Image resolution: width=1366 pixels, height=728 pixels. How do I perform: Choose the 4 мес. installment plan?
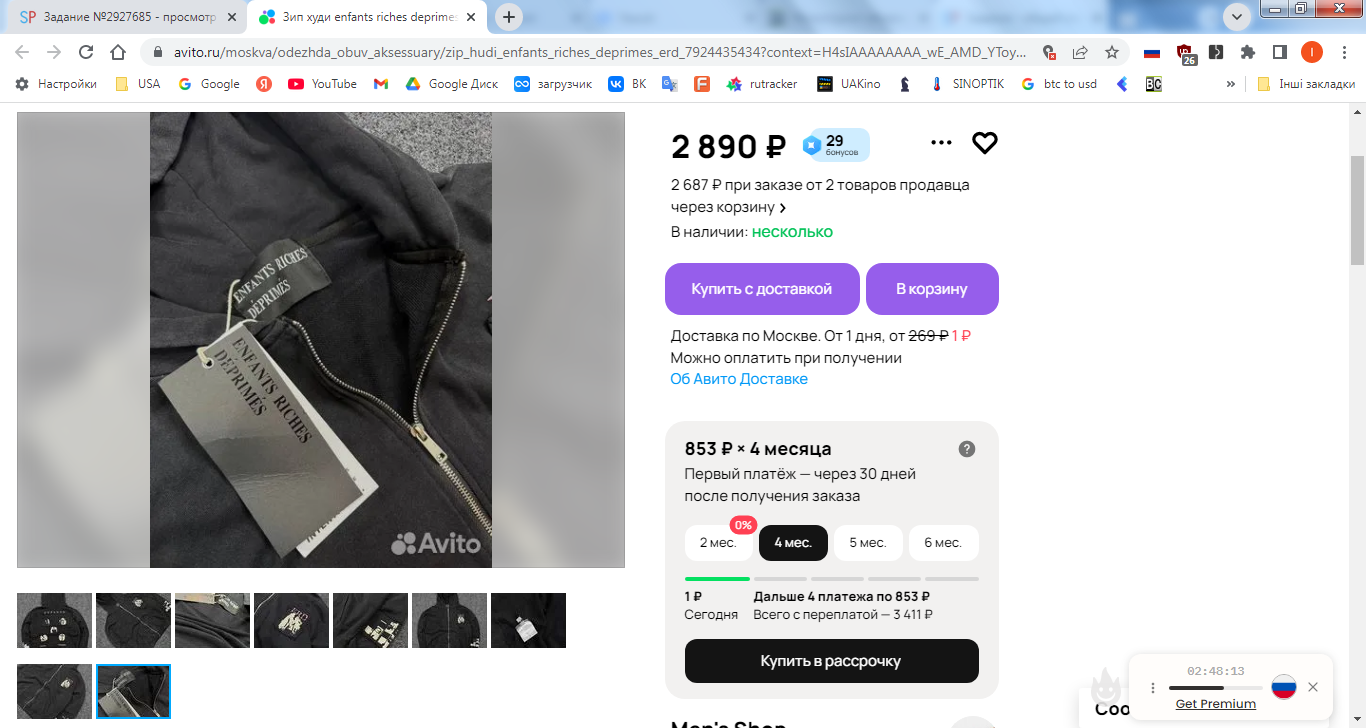pos(793,543)
